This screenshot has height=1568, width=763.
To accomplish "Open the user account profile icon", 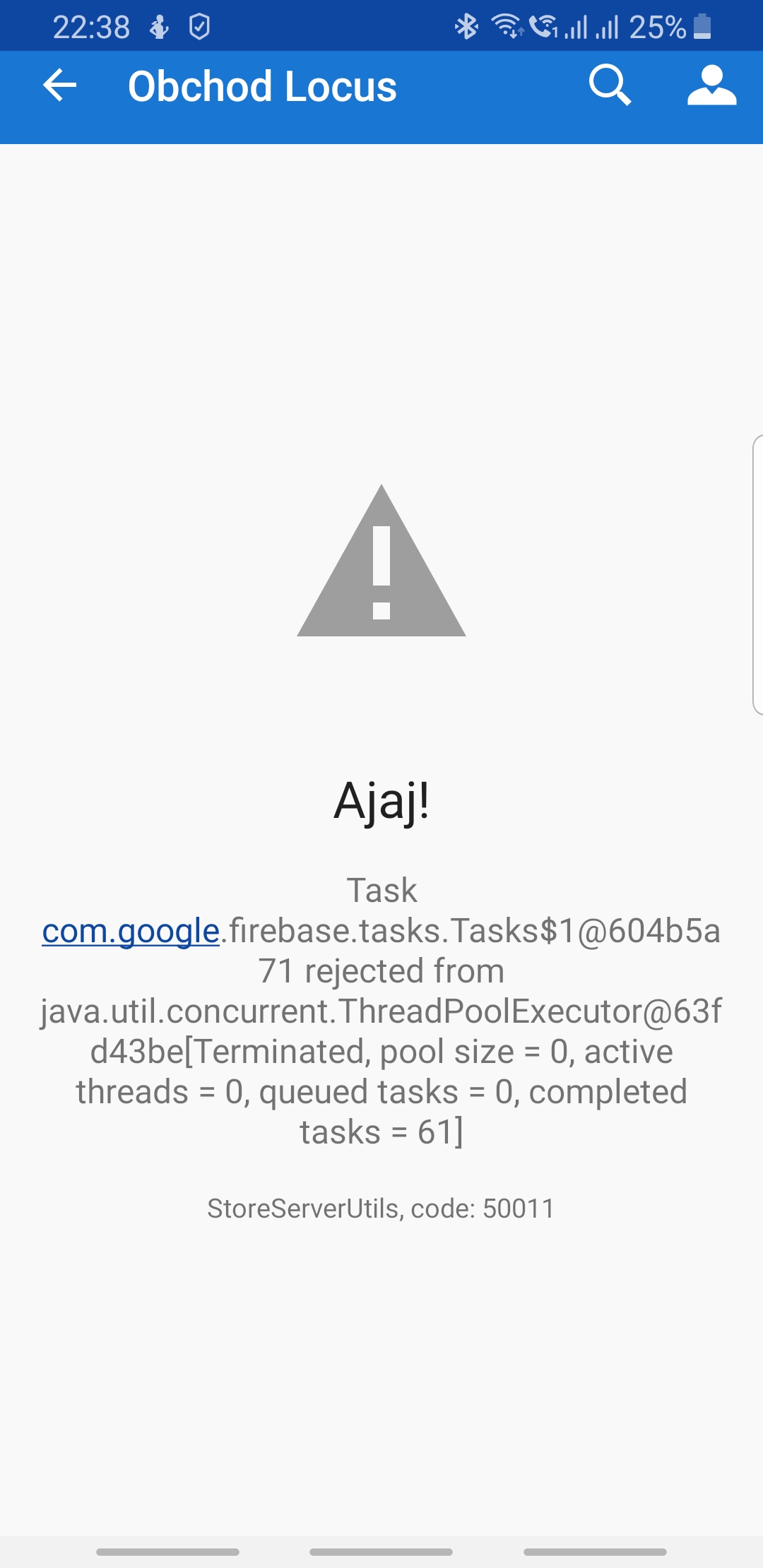I will pos(712,85).
